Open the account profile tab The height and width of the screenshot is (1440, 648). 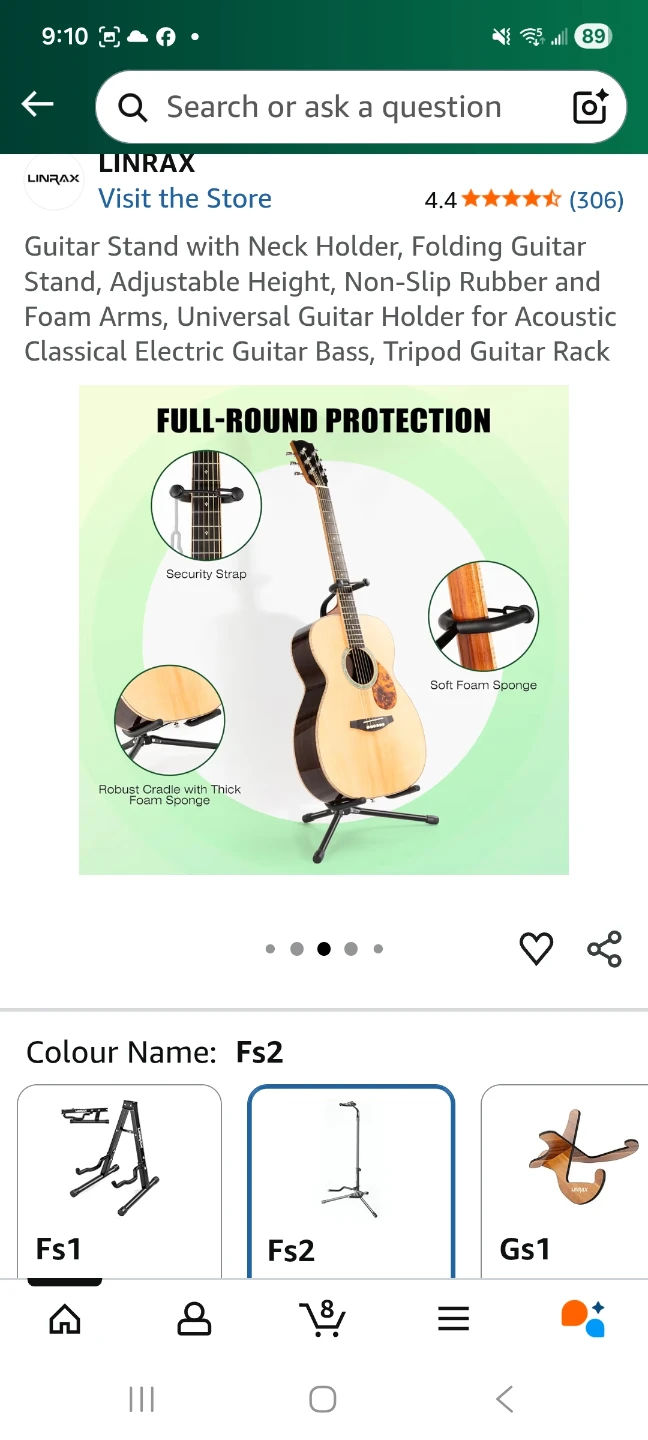pos(194,1319)
